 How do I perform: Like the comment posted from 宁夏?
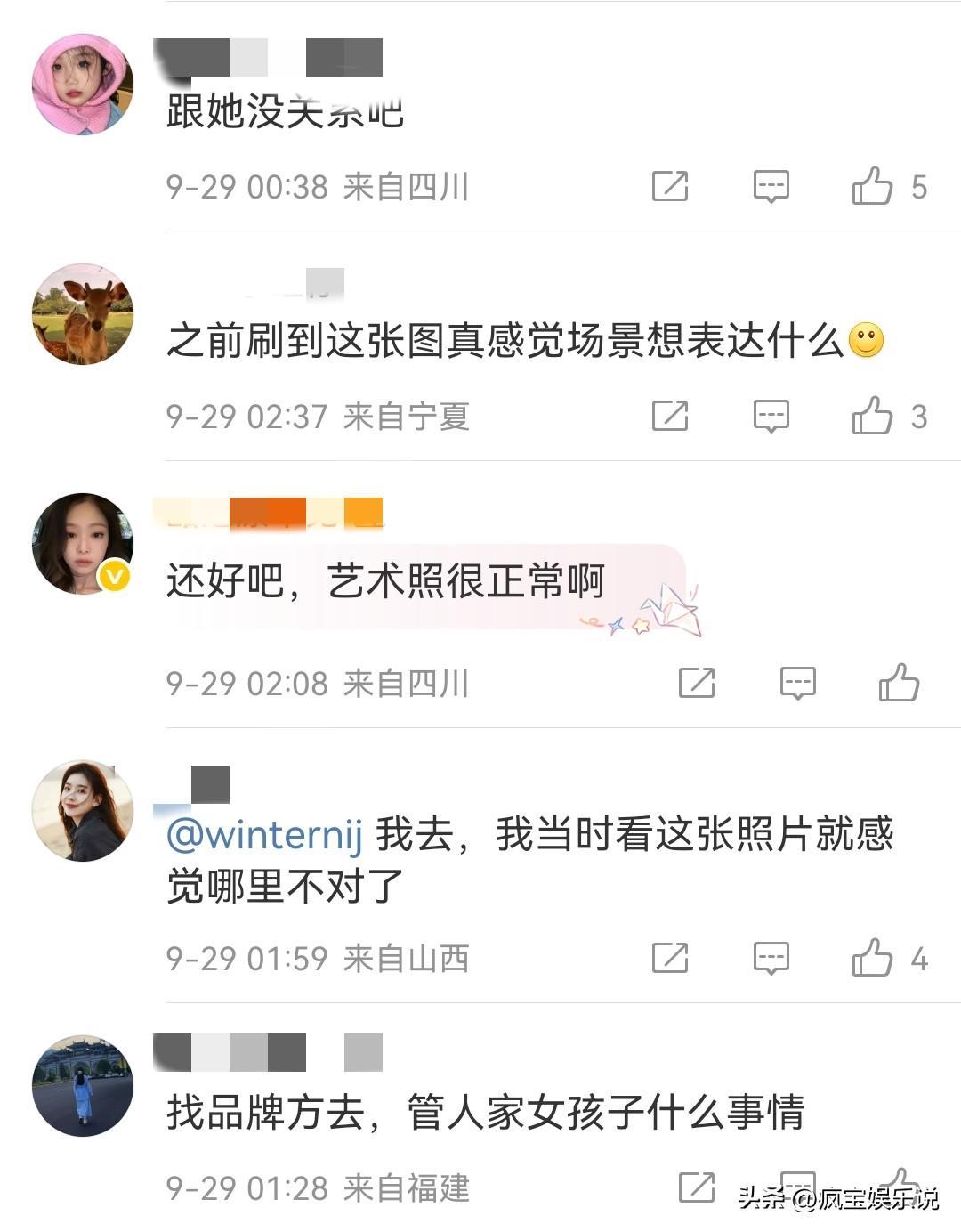[872, 416]
